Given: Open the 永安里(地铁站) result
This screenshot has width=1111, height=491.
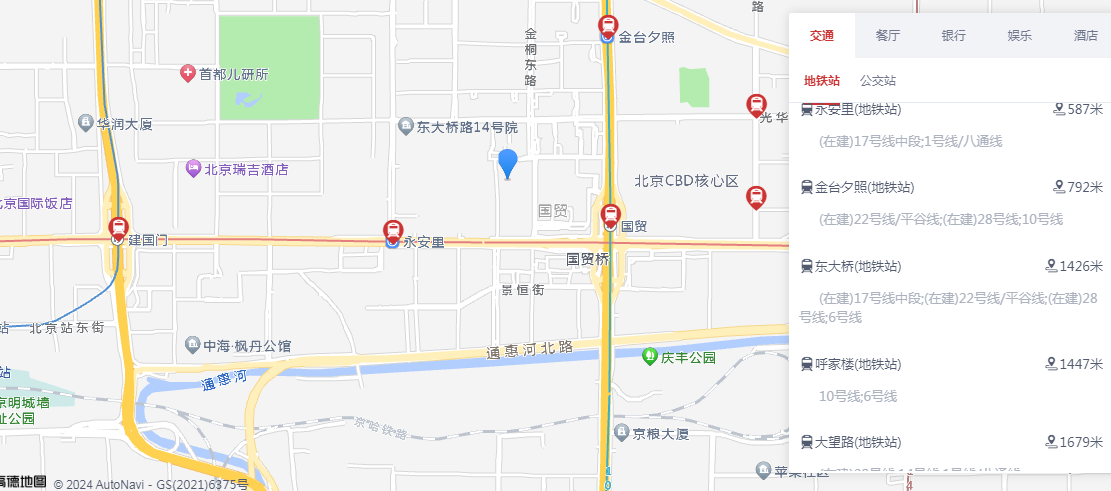Looking at the screenshot, I should (x=857, y=110).
